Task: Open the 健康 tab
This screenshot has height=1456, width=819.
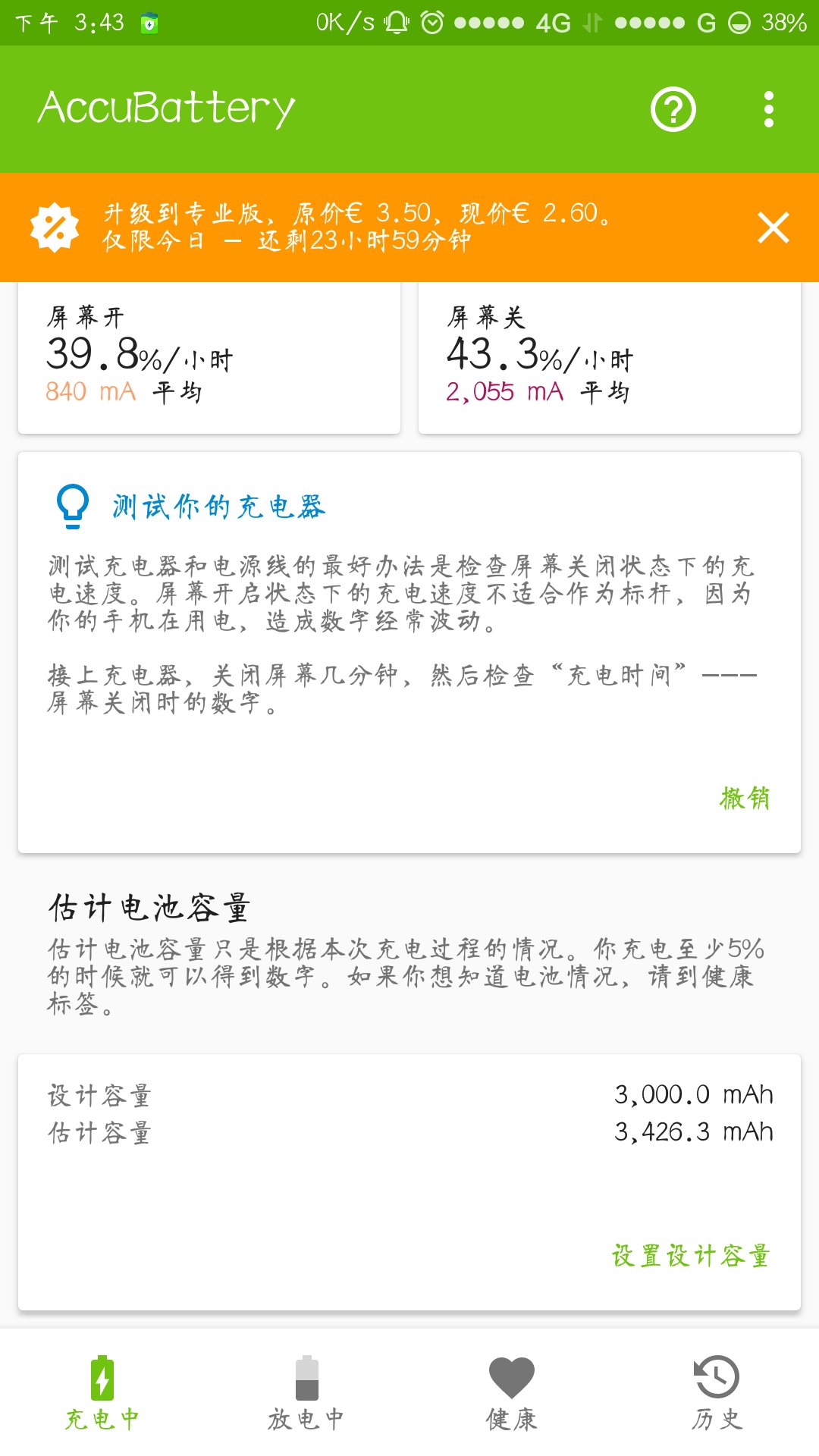Action: (x=512, y=1394)
